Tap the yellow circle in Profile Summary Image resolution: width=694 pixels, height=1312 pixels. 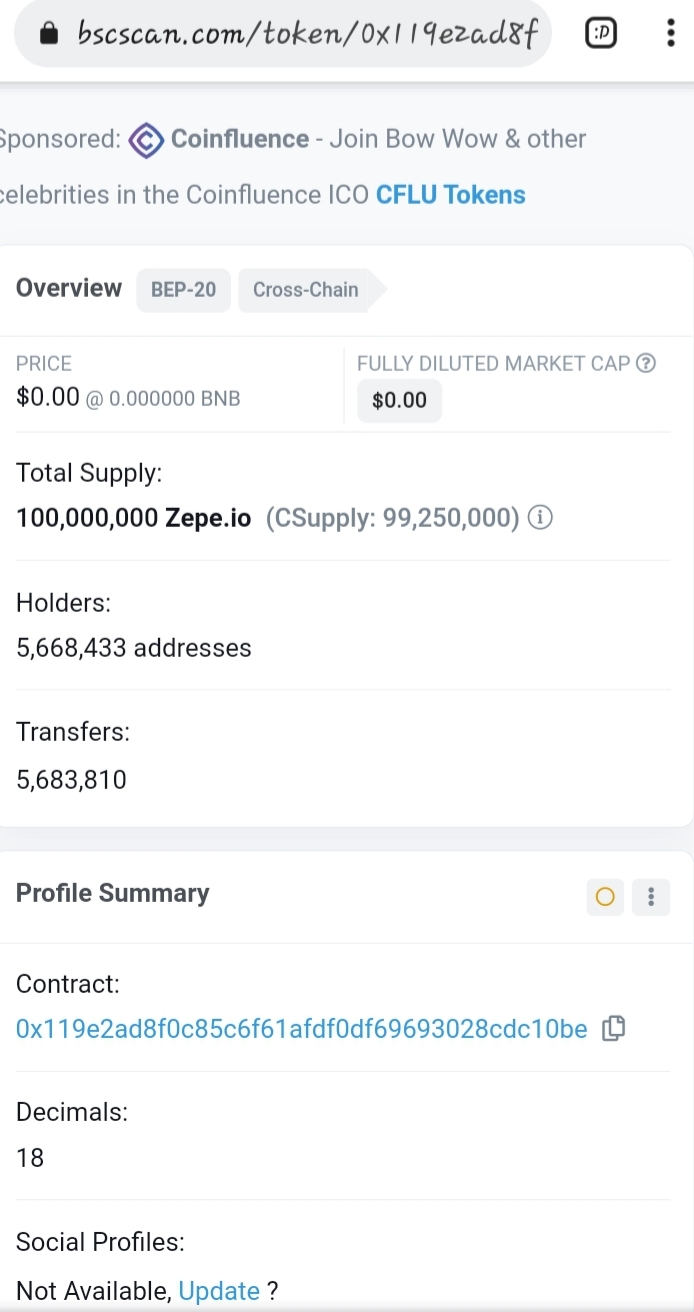point(605,897)
